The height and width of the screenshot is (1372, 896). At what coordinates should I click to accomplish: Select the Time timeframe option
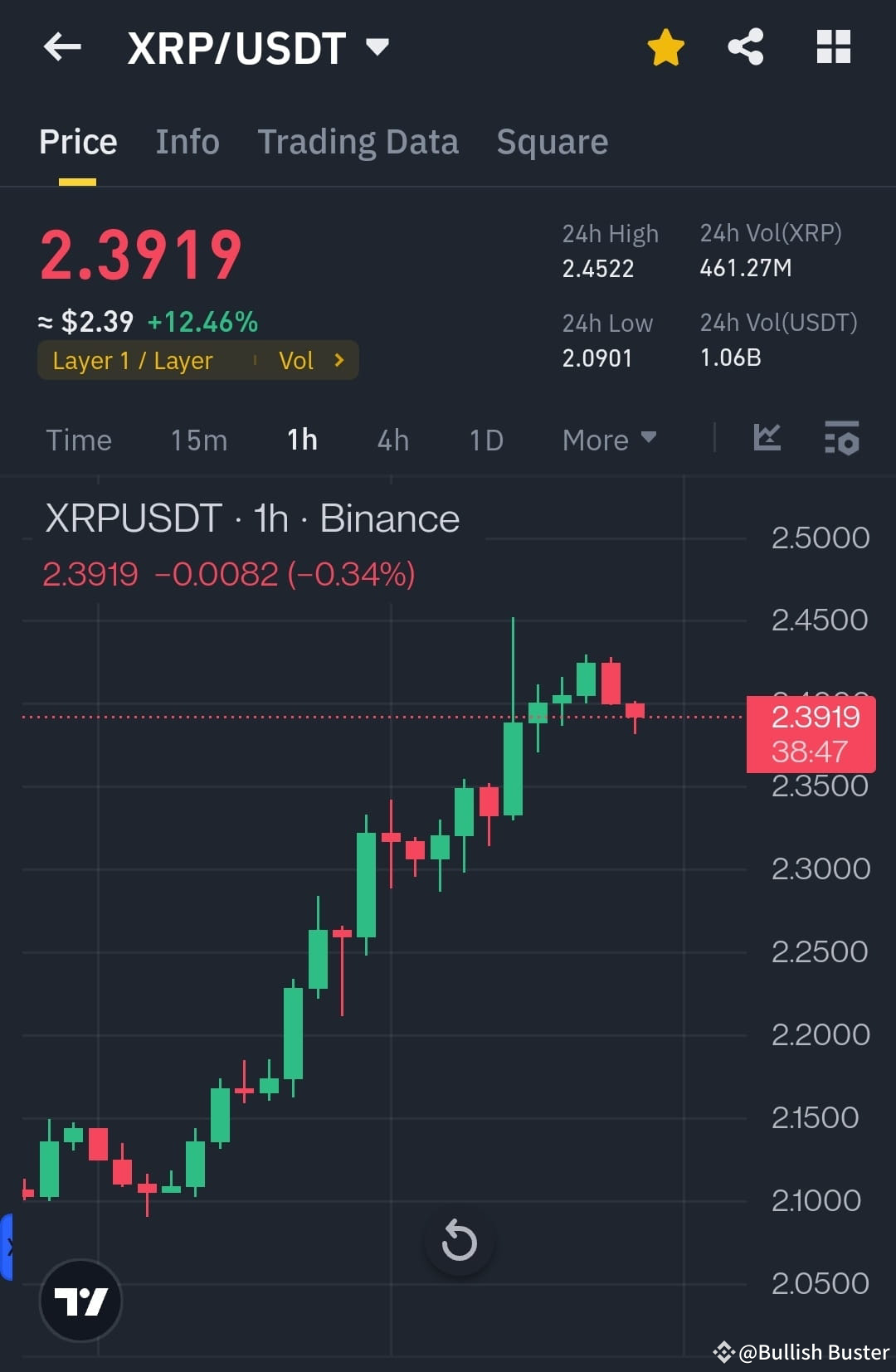pyautogui.click(x=79, y=440)
